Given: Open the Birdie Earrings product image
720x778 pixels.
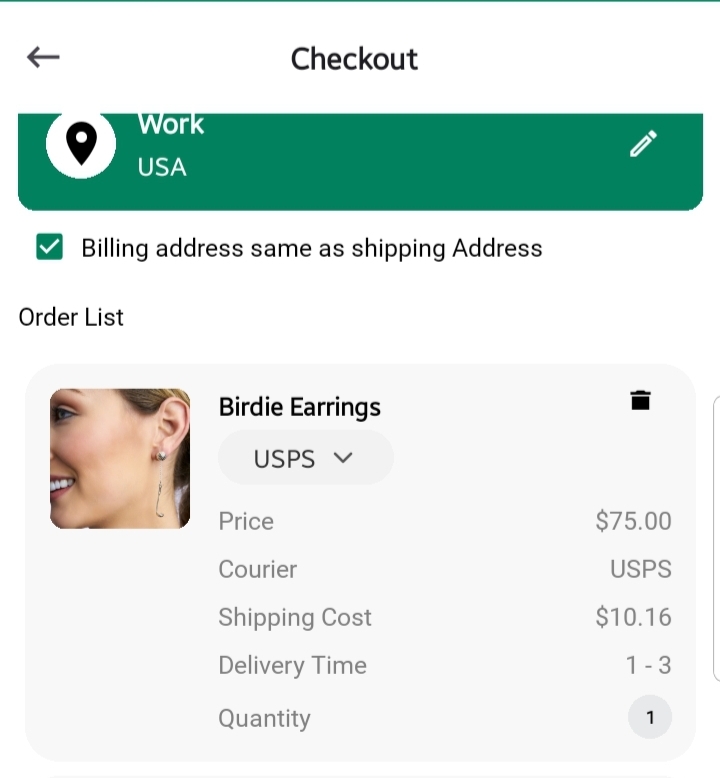Looking at the screenshot, I should (120, 459).
